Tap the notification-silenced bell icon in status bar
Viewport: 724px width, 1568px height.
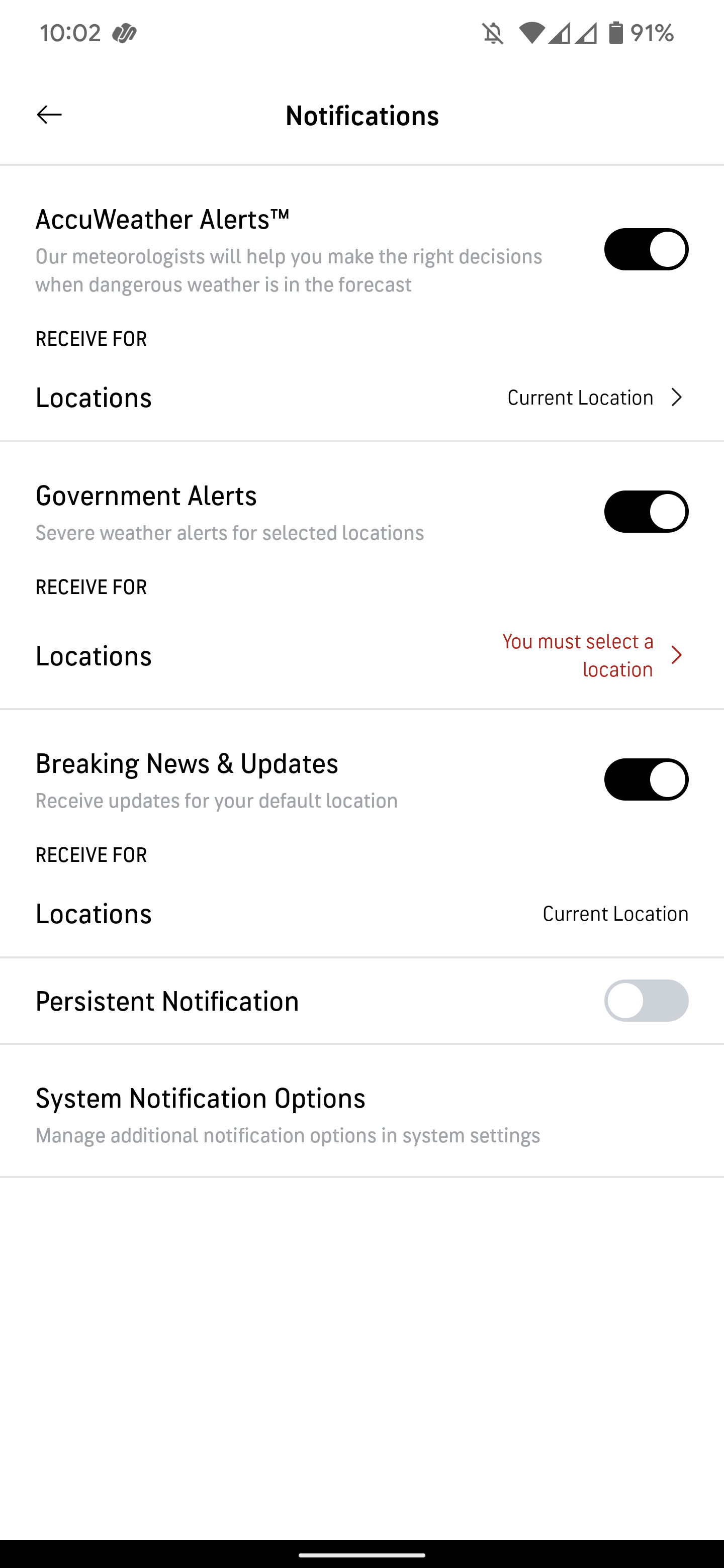click(492, 33)
